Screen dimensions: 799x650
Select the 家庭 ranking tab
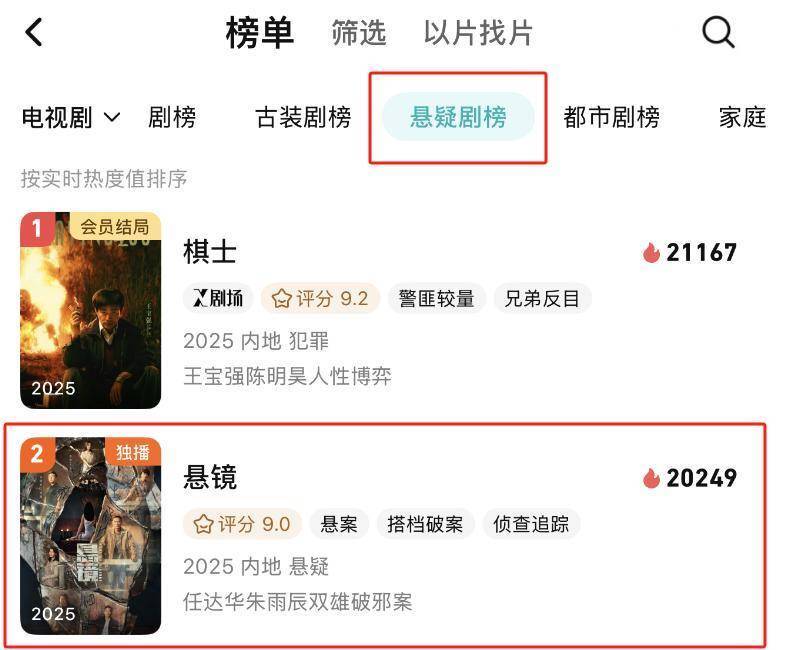pyautogui.click(x=742, y=118)
